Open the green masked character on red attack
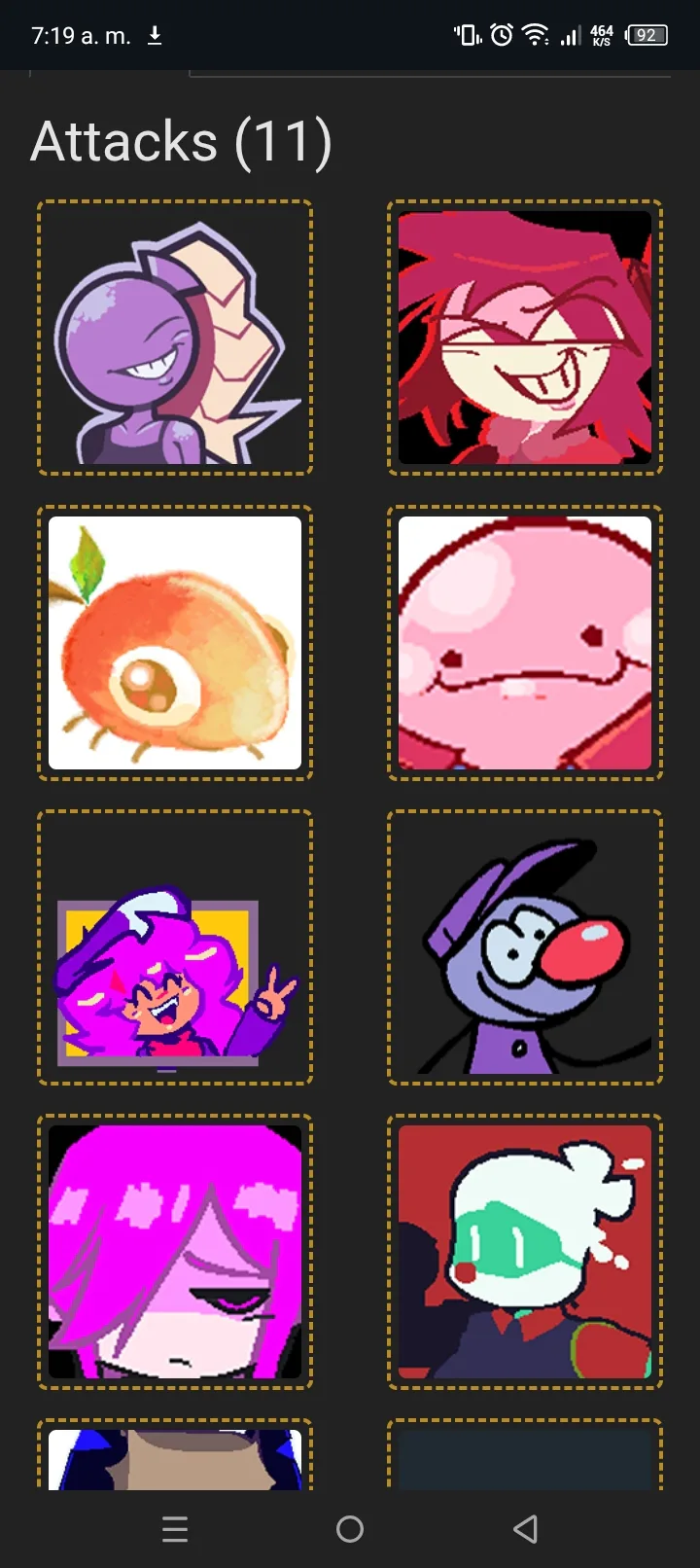The width and height of the screenshot is (700, 1568). click(525, 1252)
